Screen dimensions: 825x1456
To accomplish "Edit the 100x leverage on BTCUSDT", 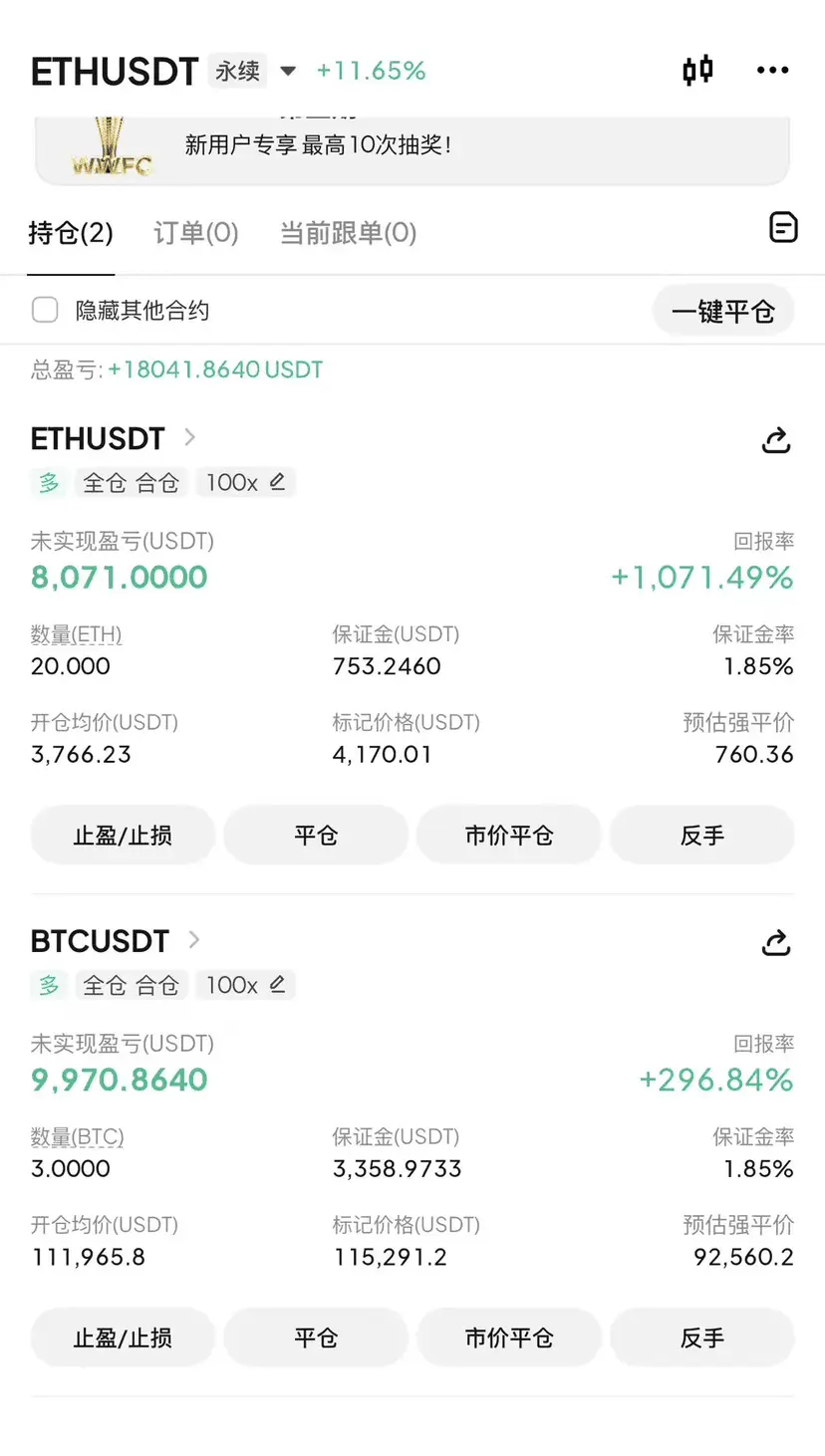I will coord(245,984).
